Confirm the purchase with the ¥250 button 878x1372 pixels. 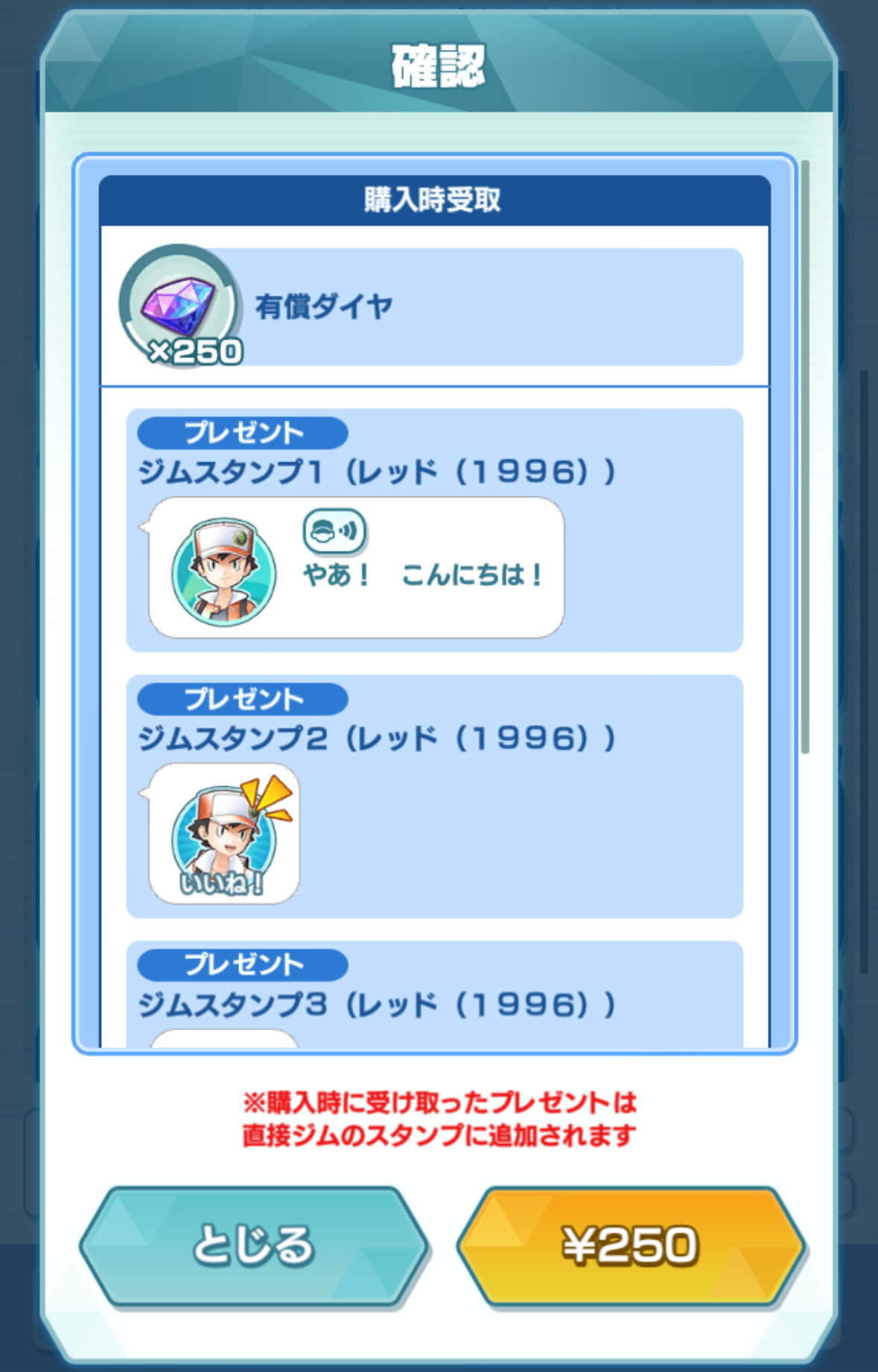[630, 1245]
